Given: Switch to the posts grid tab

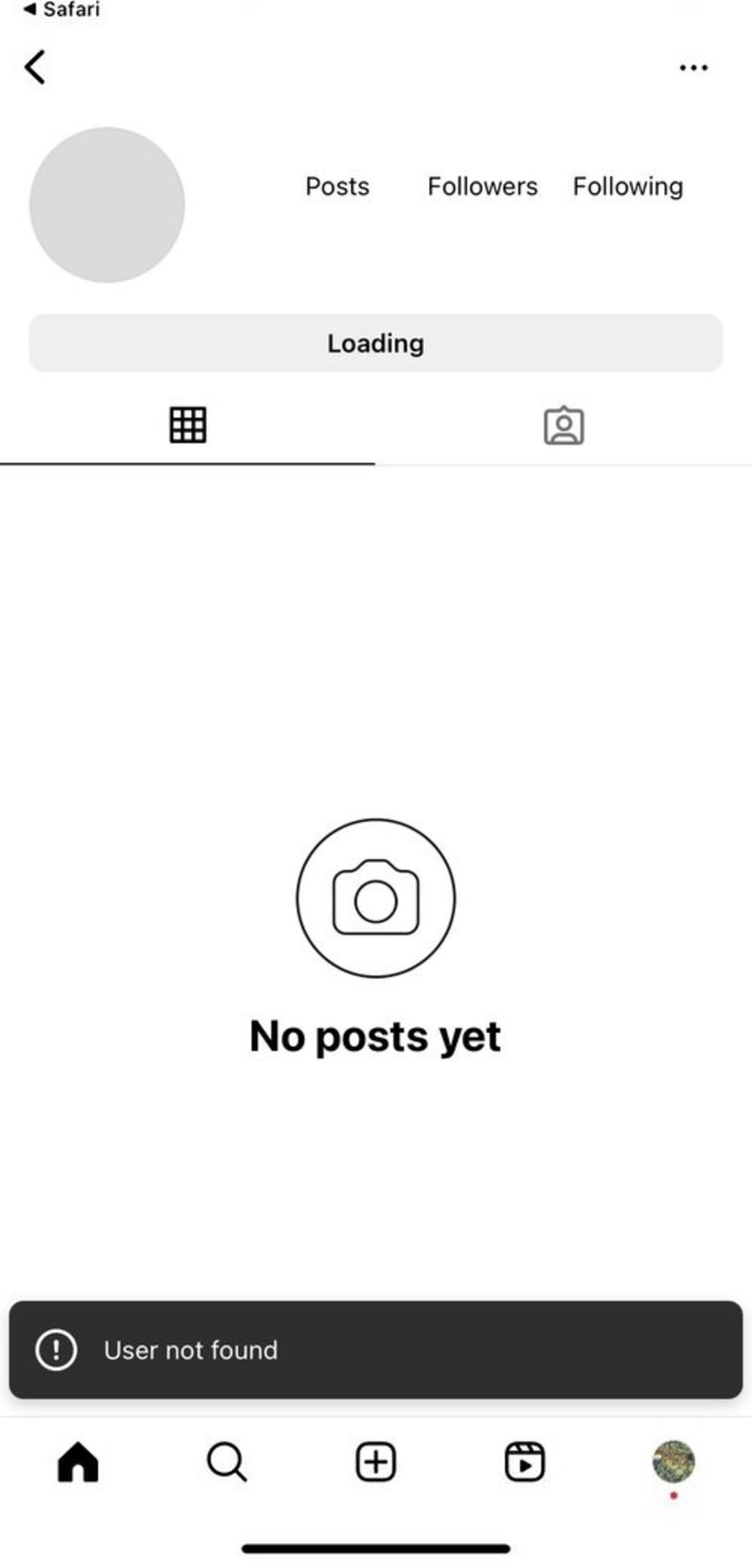Looking at the screenshot, I should coord(187,425).
